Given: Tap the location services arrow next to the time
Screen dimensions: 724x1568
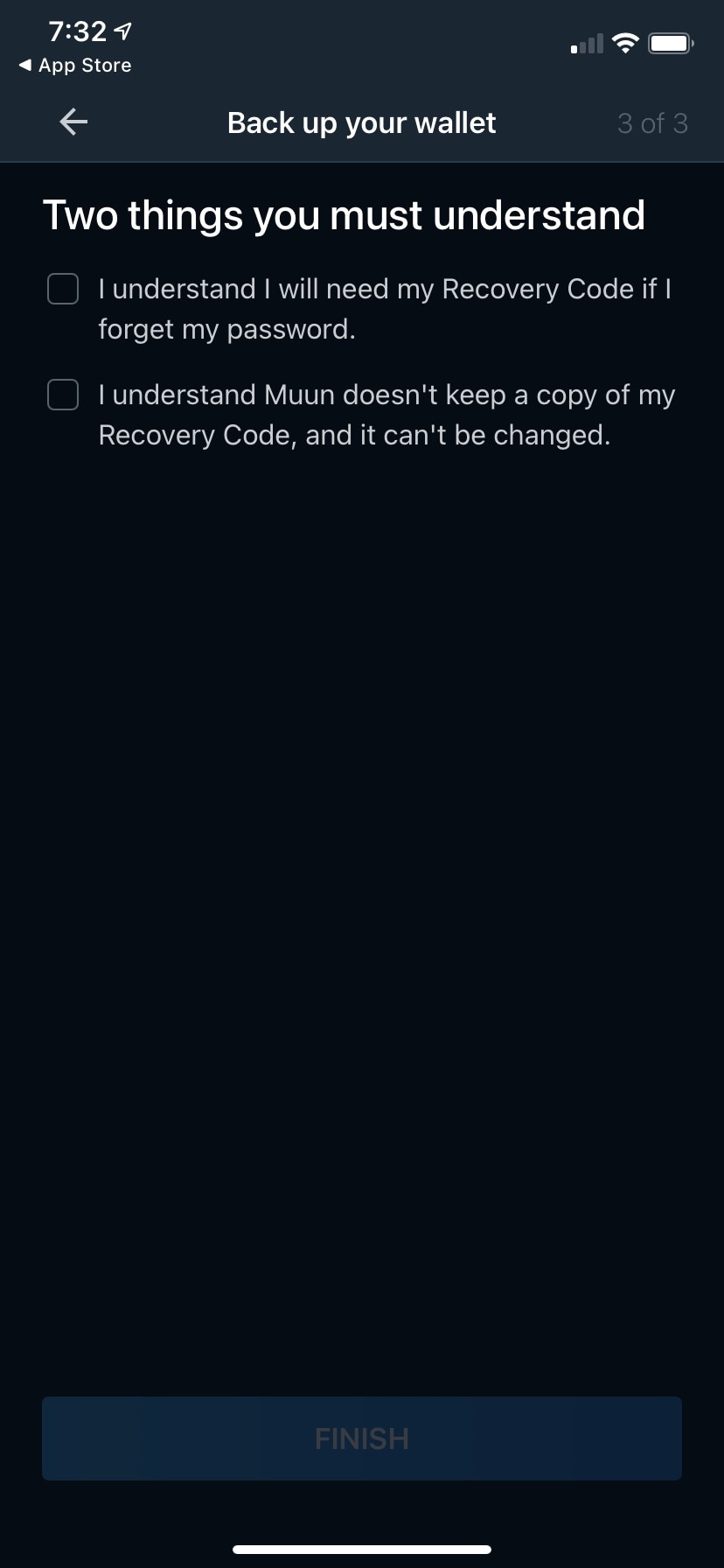Looking at the screenshot, I should pos(122,30).
